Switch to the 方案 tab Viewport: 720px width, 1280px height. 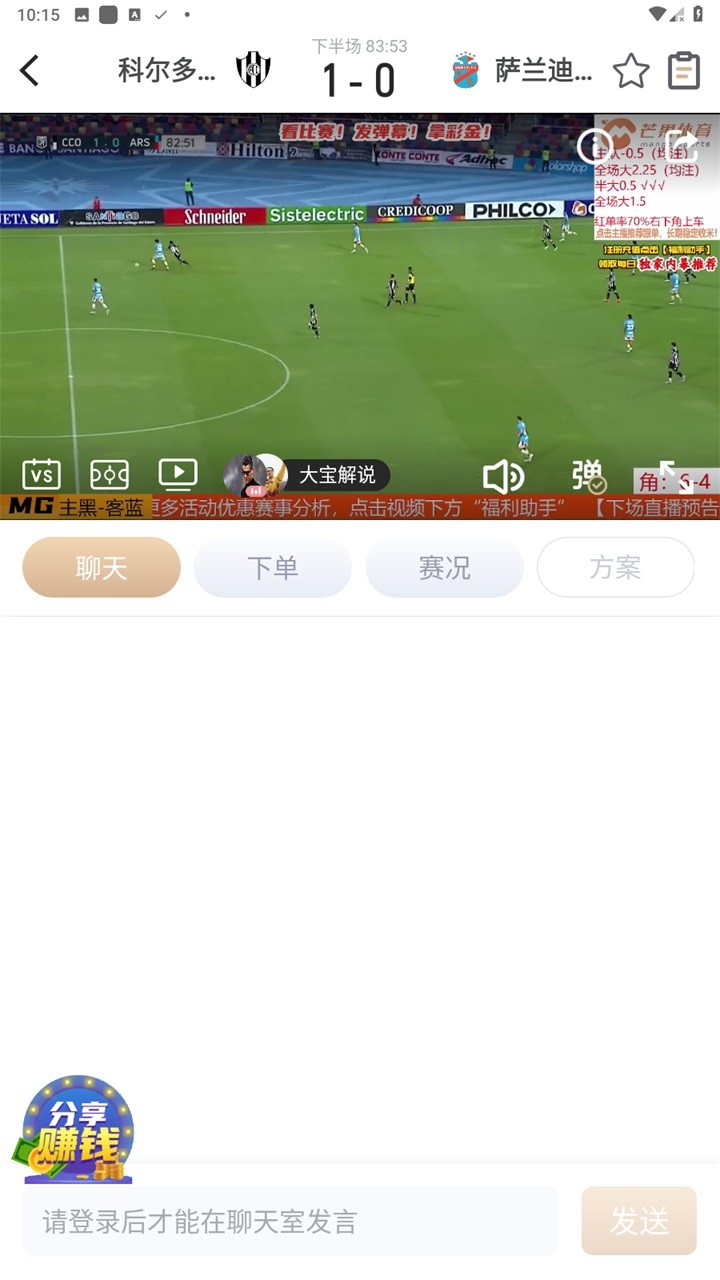pos(615,568)
